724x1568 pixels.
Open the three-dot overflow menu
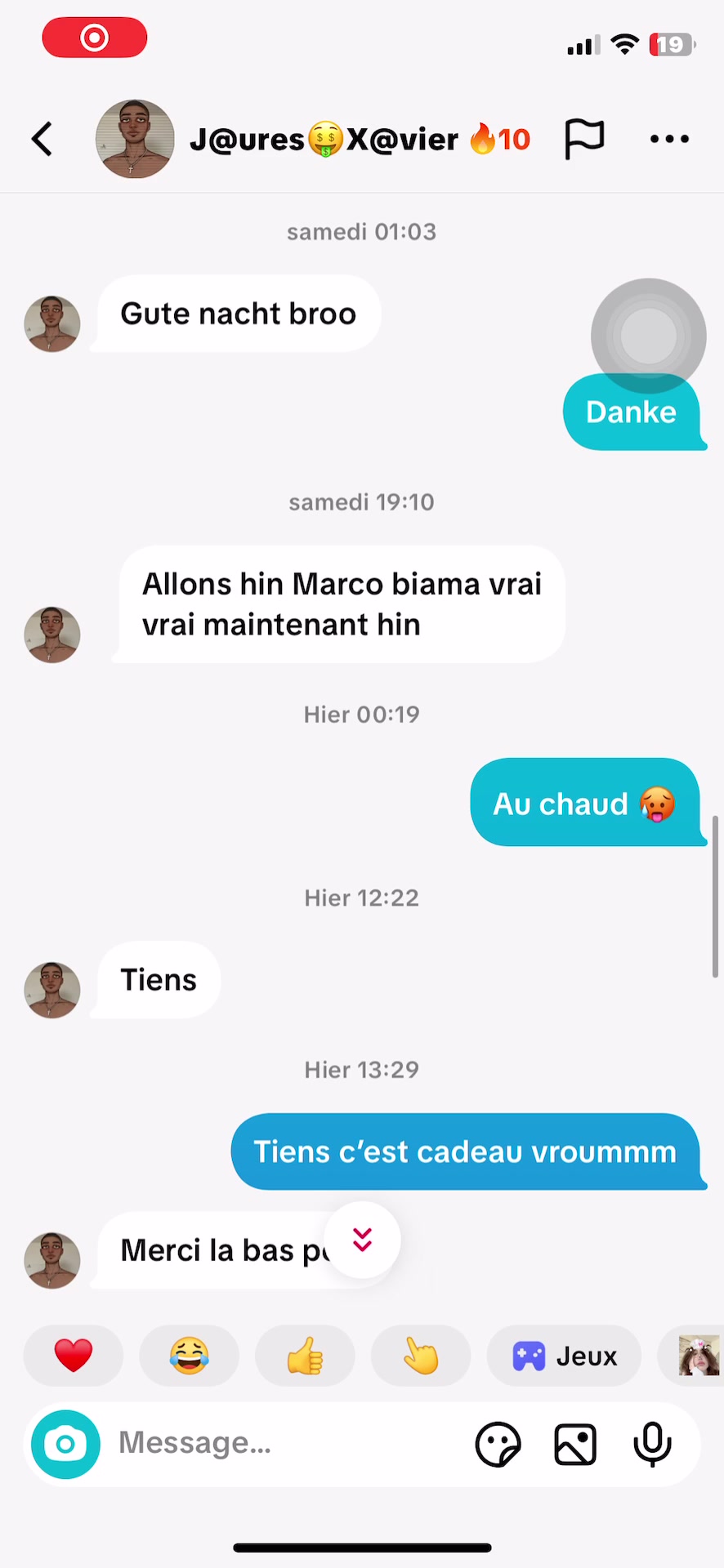(x=669, y=139)
